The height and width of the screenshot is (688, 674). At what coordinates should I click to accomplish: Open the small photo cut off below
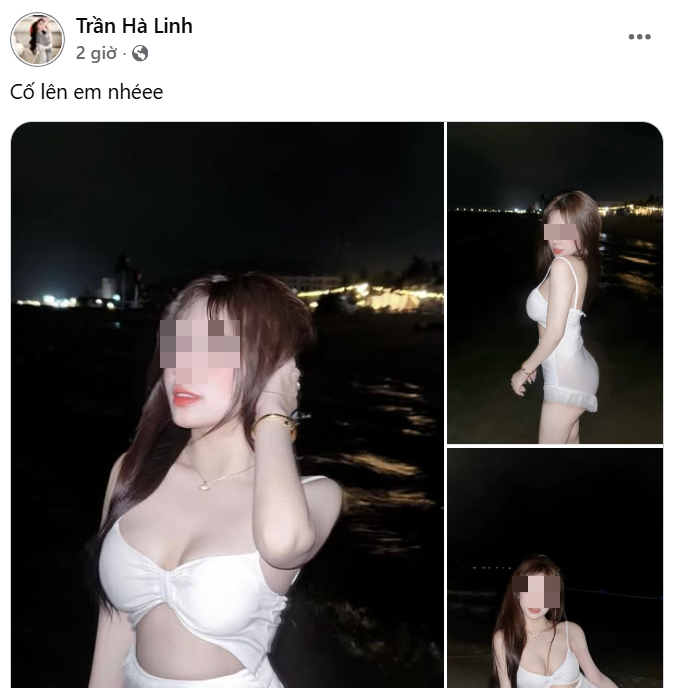555,568
